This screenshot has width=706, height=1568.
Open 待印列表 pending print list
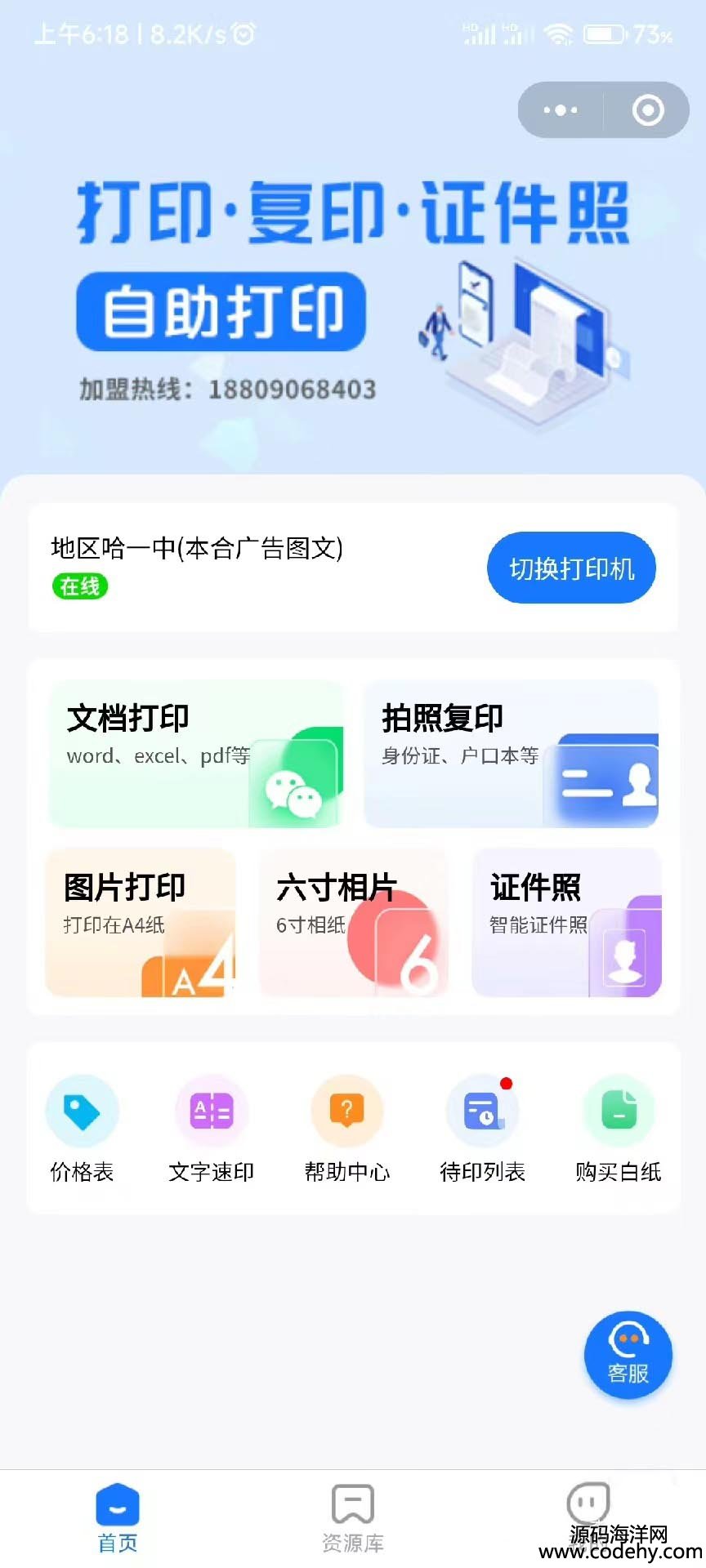click(483, 1129)
